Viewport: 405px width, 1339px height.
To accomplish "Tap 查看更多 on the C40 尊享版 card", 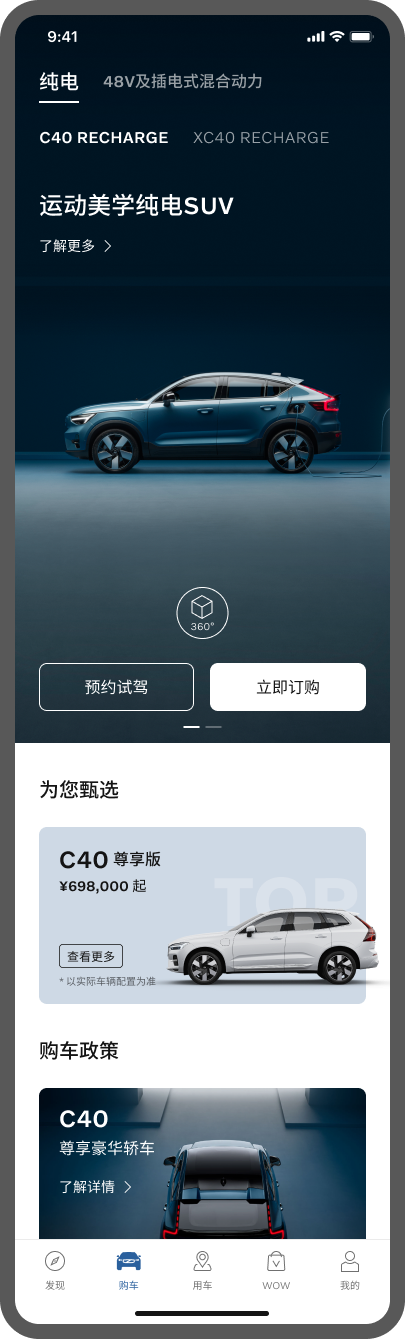I will tap(91, 956).
